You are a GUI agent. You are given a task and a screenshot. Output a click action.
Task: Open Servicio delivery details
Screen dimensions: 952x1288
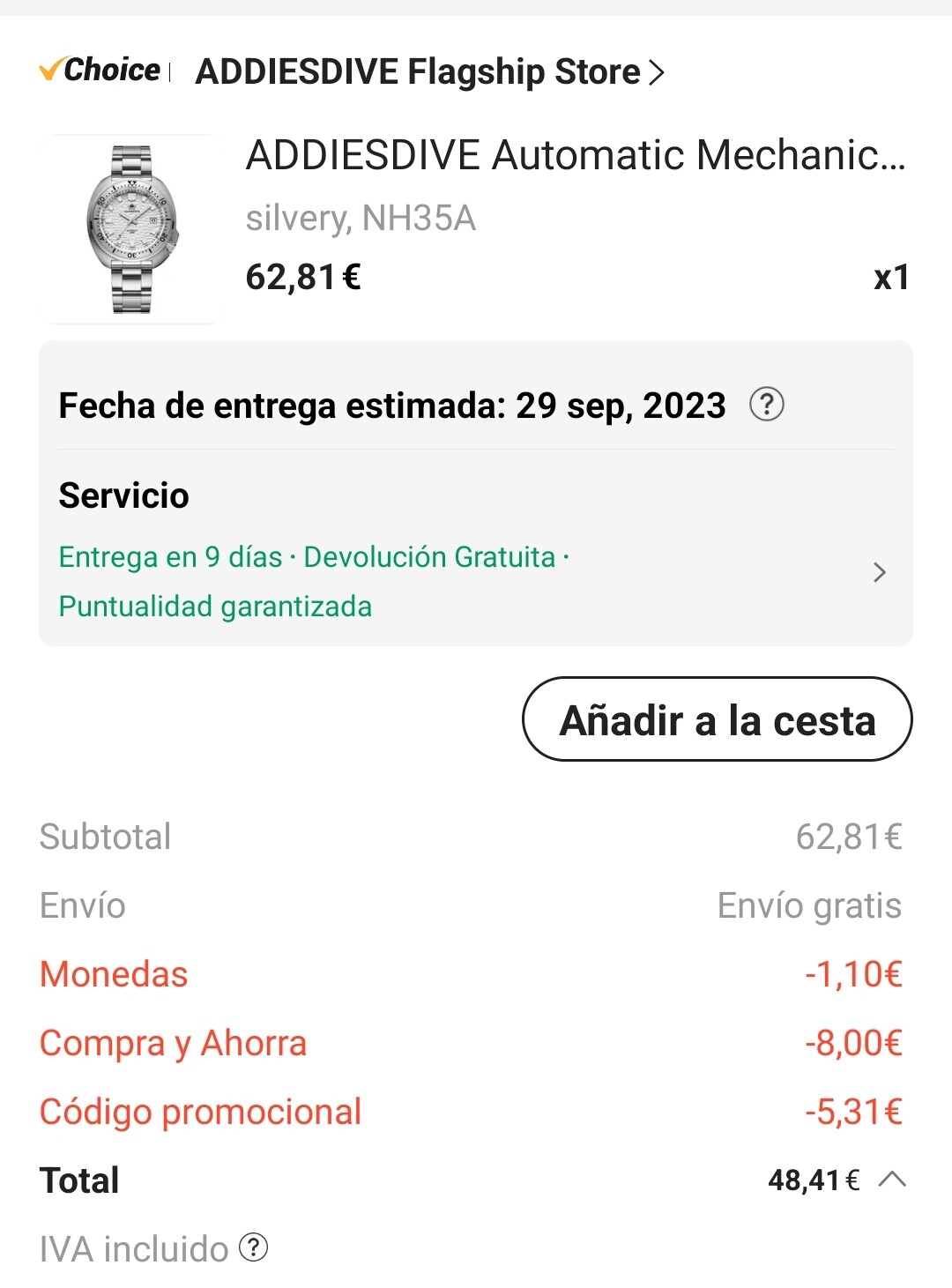[878, 573]
